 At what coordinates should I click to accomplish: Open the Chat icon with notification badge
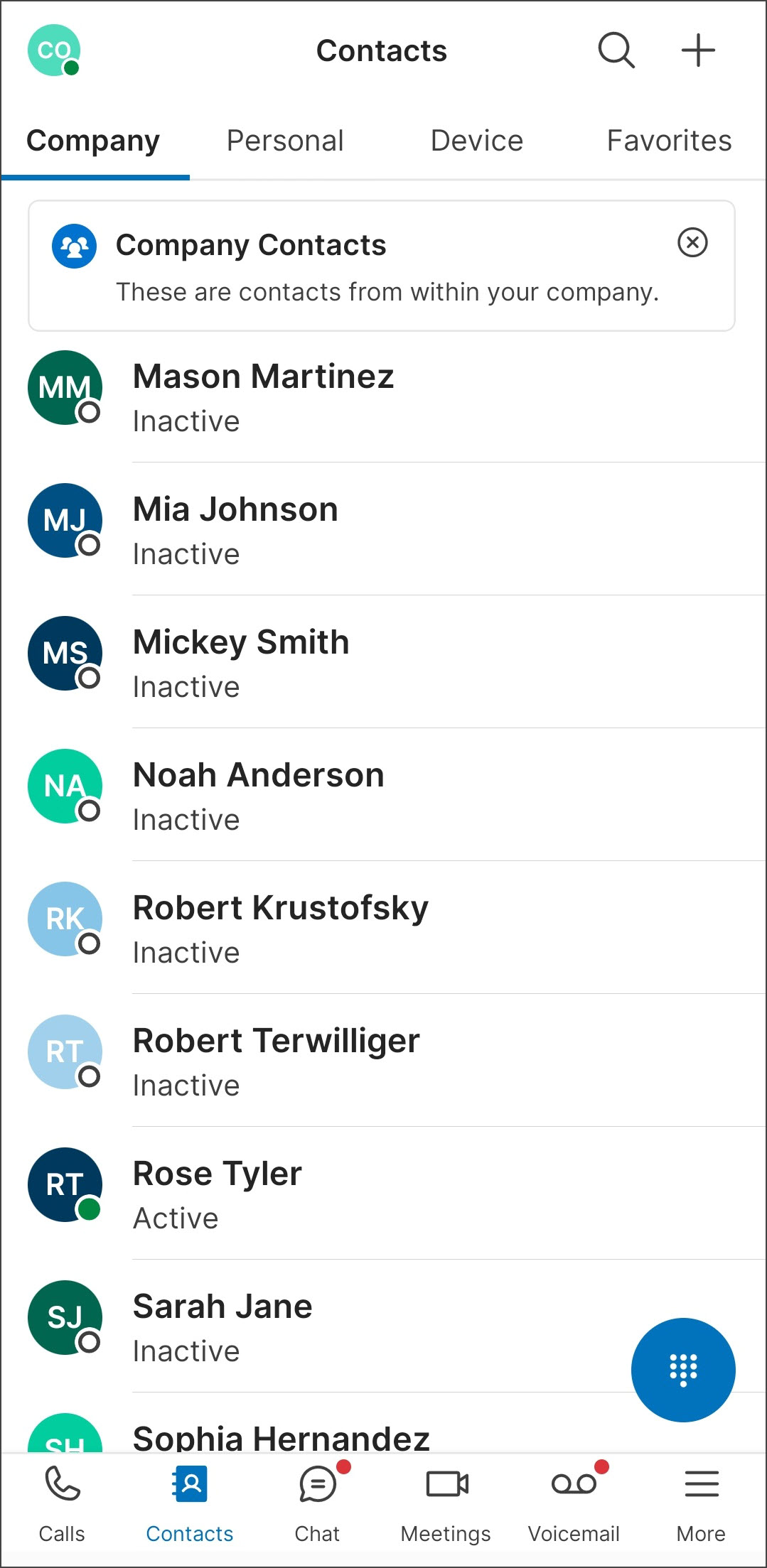316,1499
